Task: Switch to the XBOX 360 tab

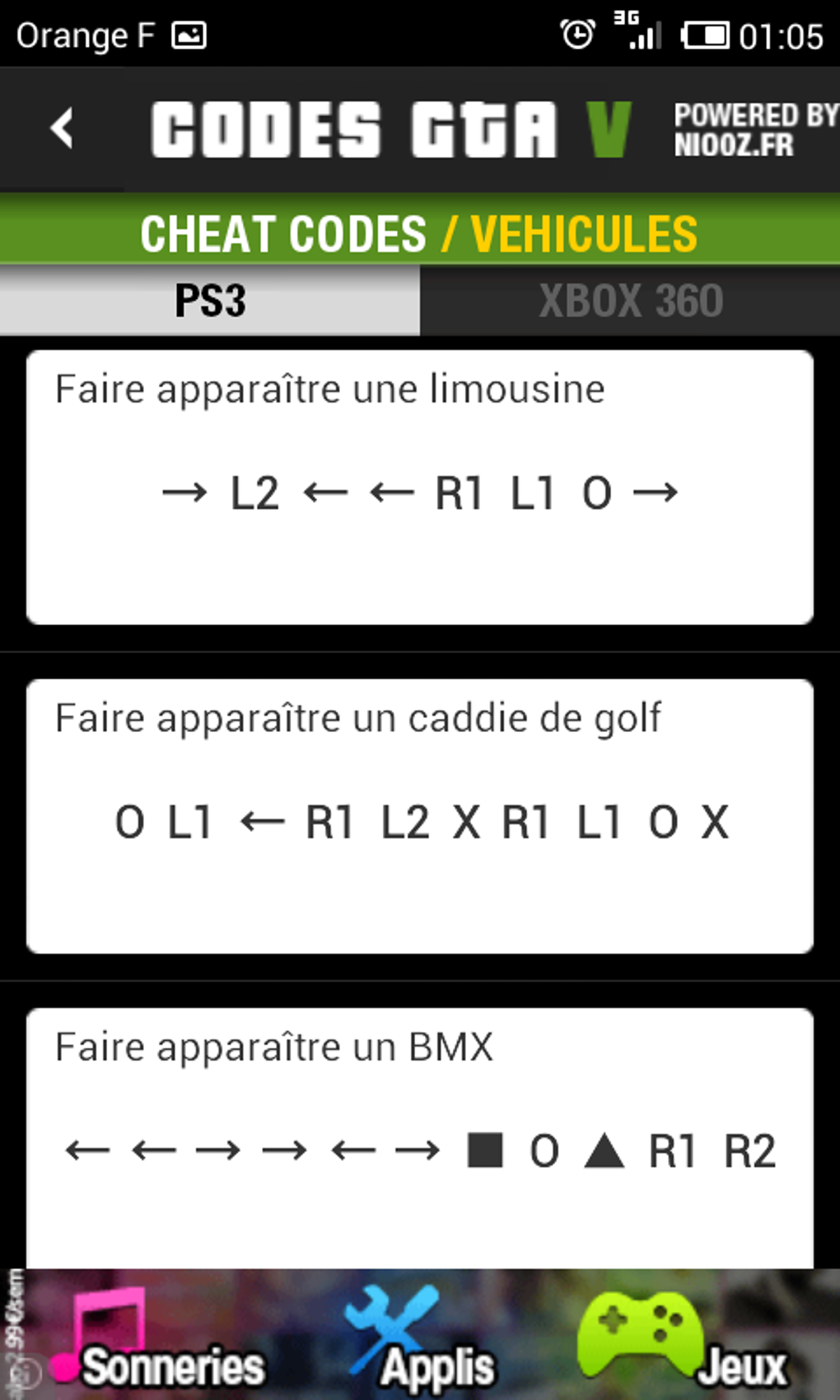Action: point(630,301)
